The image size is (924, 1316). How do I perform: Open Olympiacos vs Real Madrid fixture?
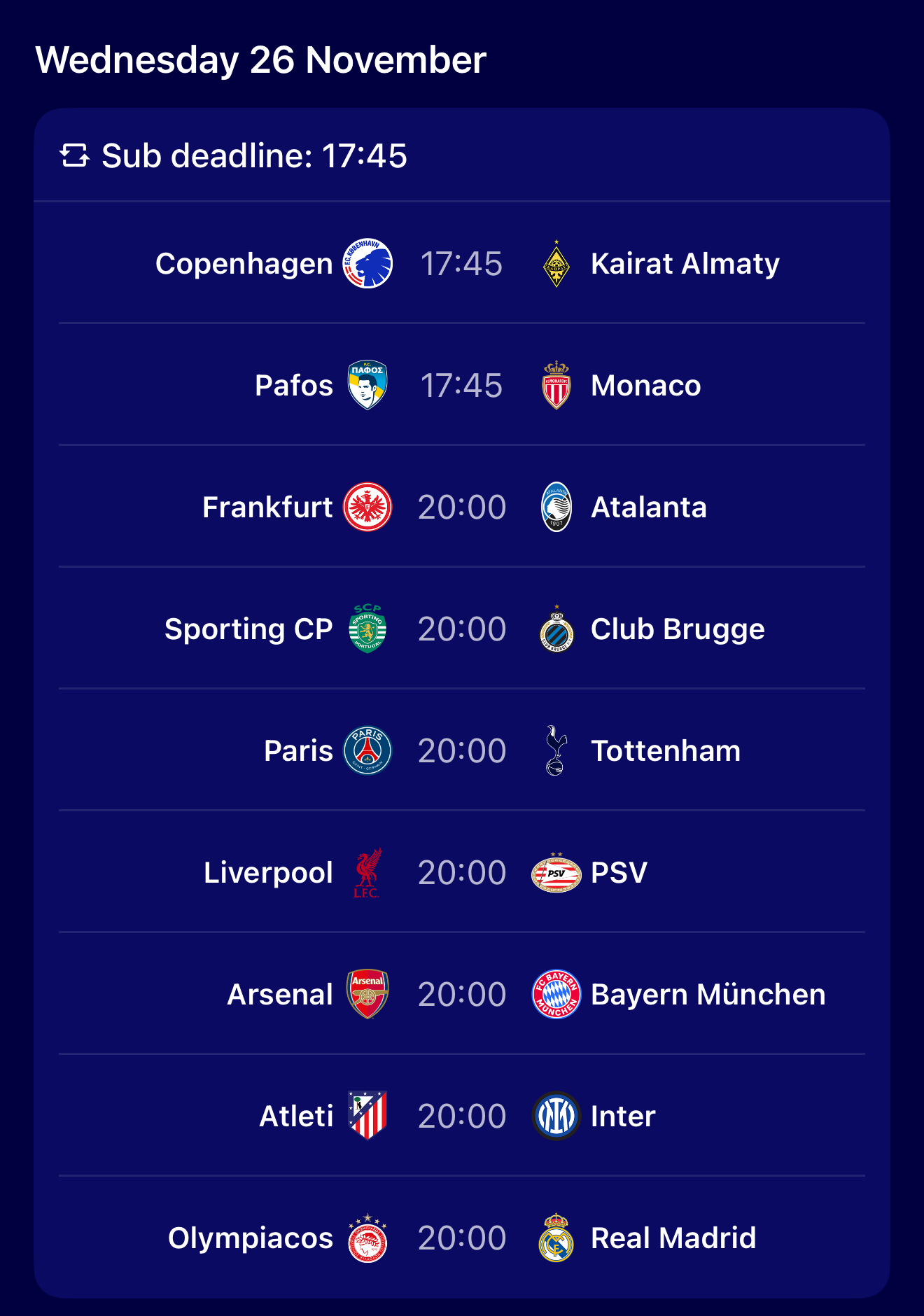click(x=461, y=1238)
